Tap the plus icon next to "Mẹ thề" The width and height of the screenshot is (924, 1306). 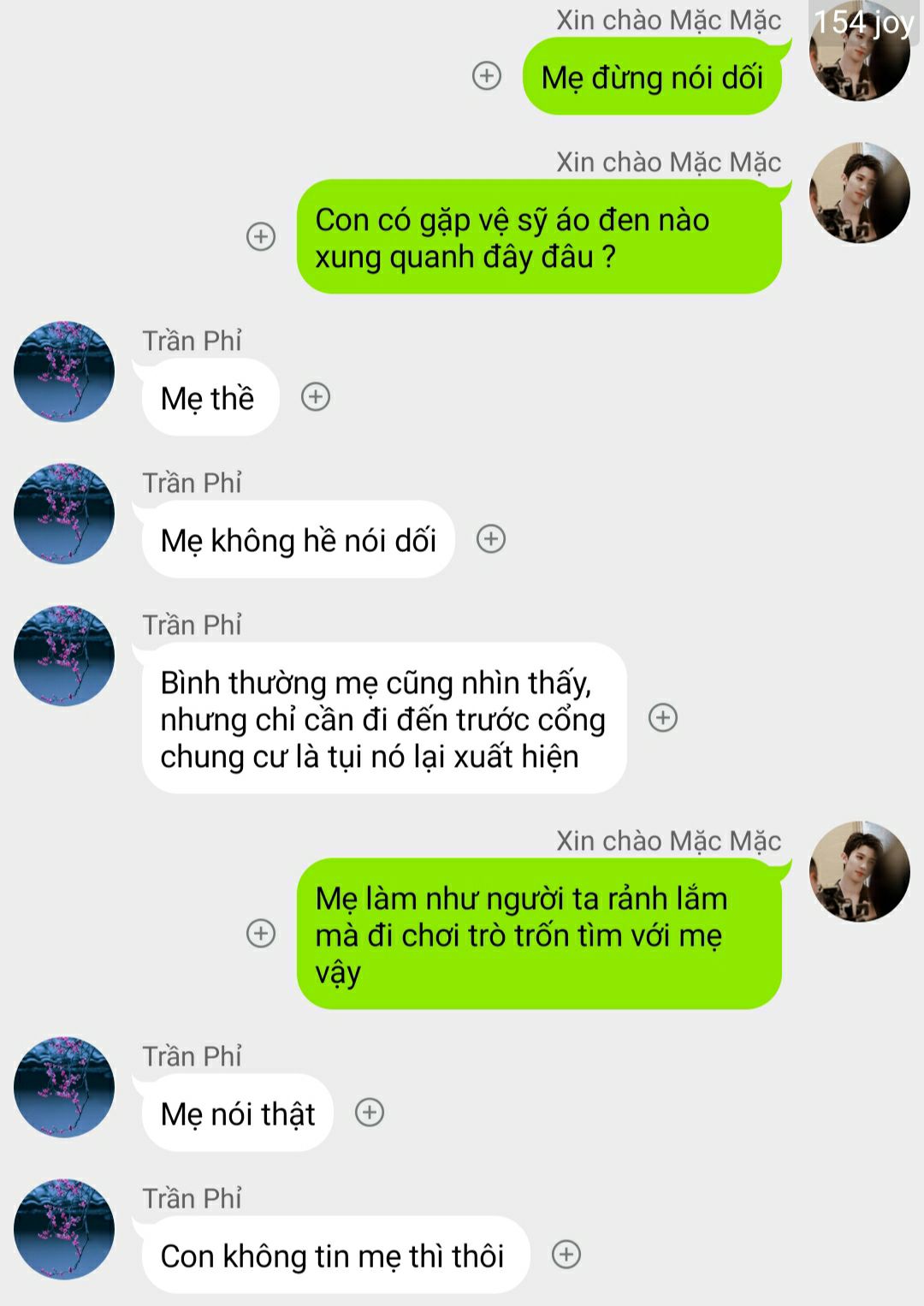(316, 397)
